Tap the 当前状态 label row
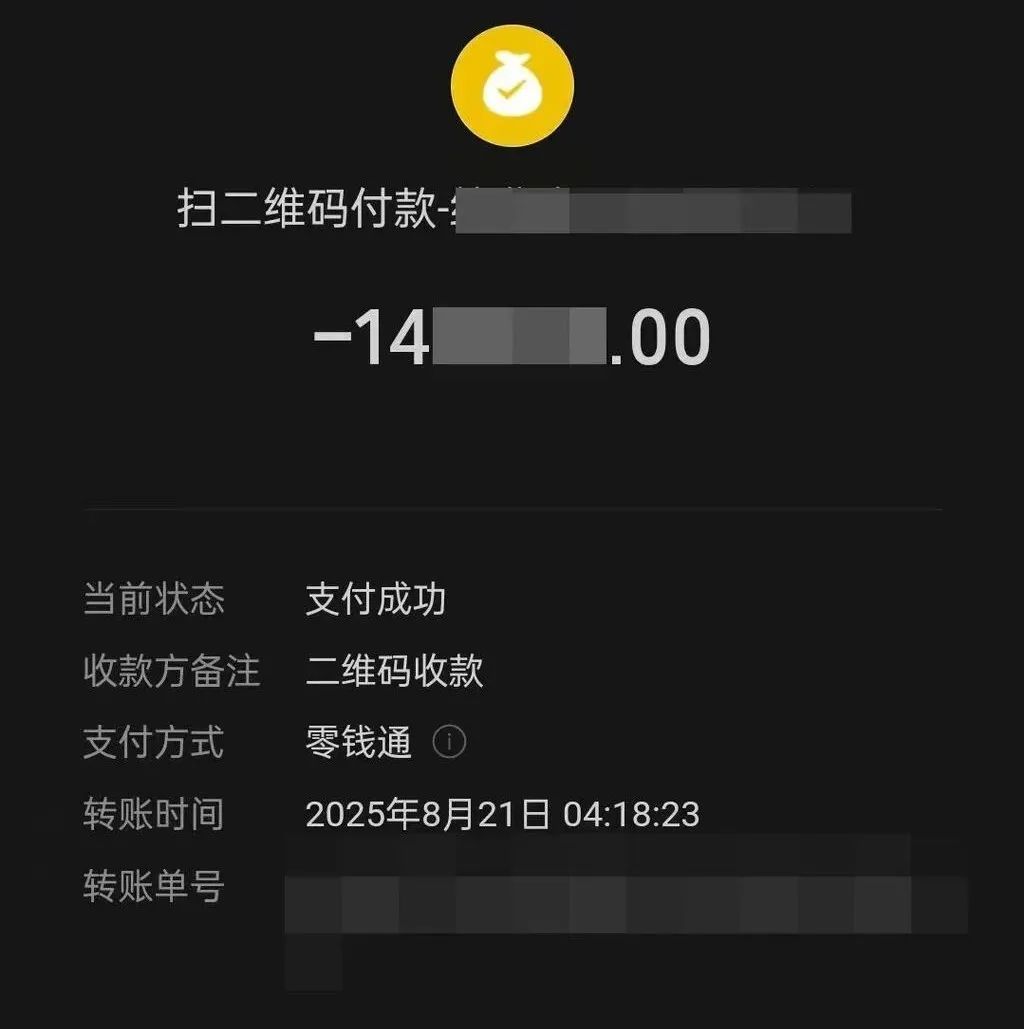The height and width of the screenshot is (1029, 1024). coord(155,600)
